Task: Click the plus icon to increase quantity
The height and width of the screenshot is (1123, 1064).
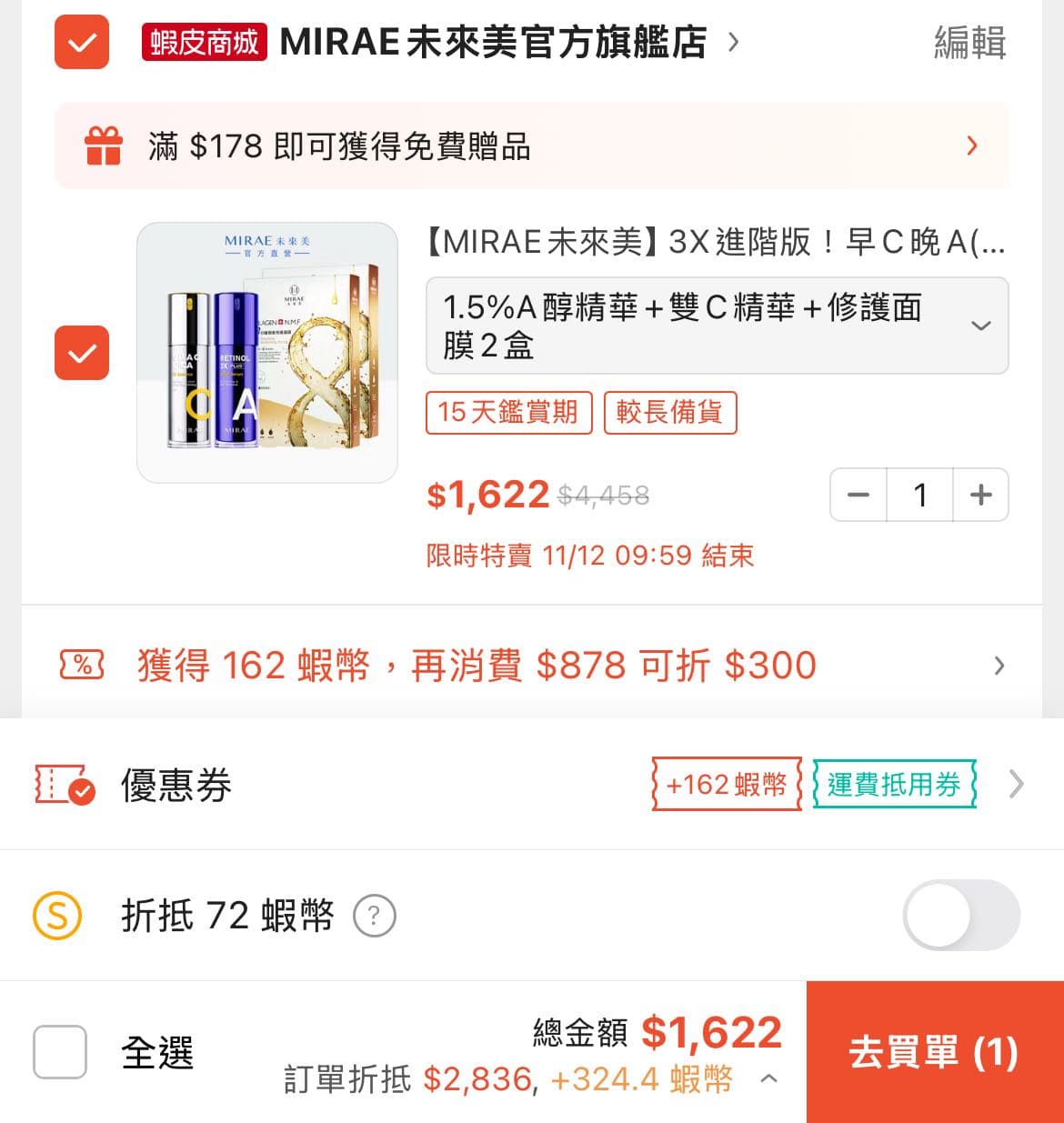Action: 980,495
